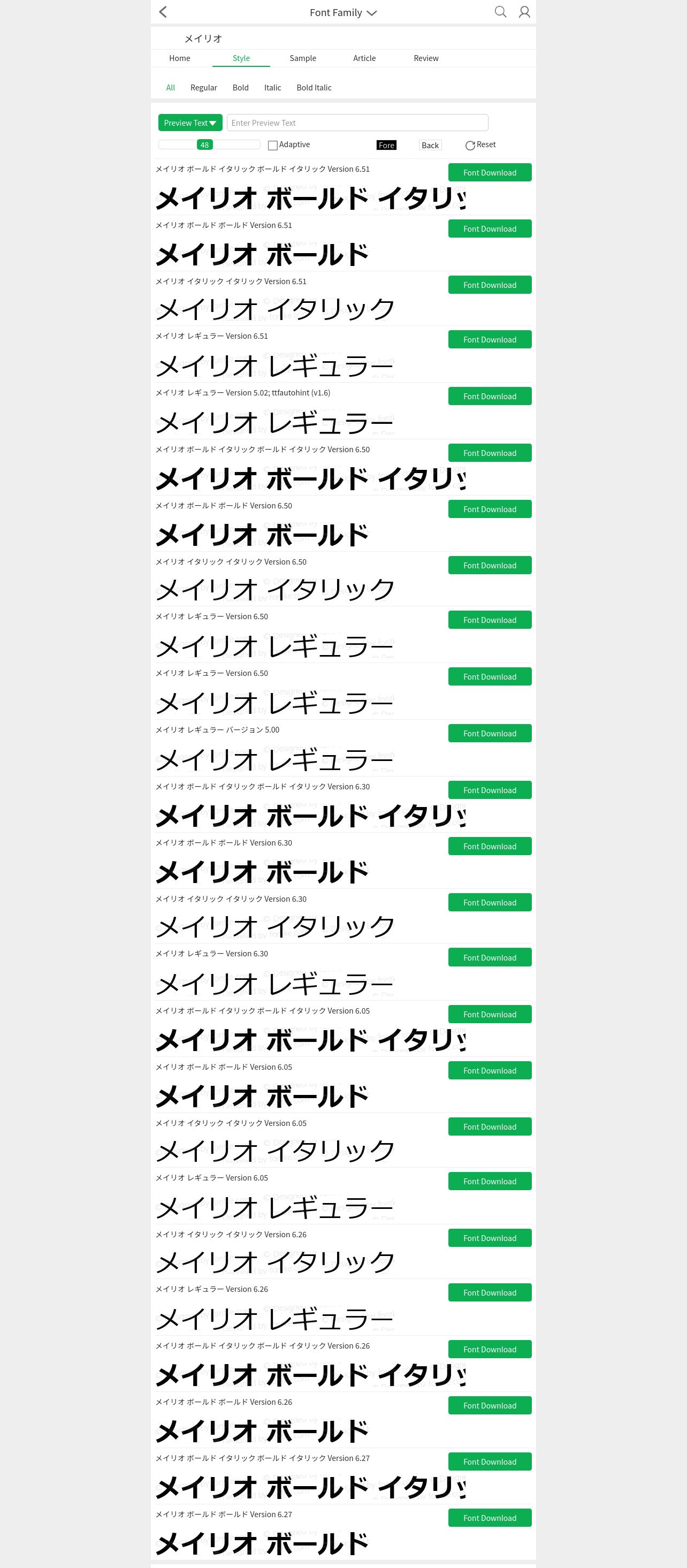Go back using the top-left arrow
This screenshot has height=1568, width=687.
[163, 12]
